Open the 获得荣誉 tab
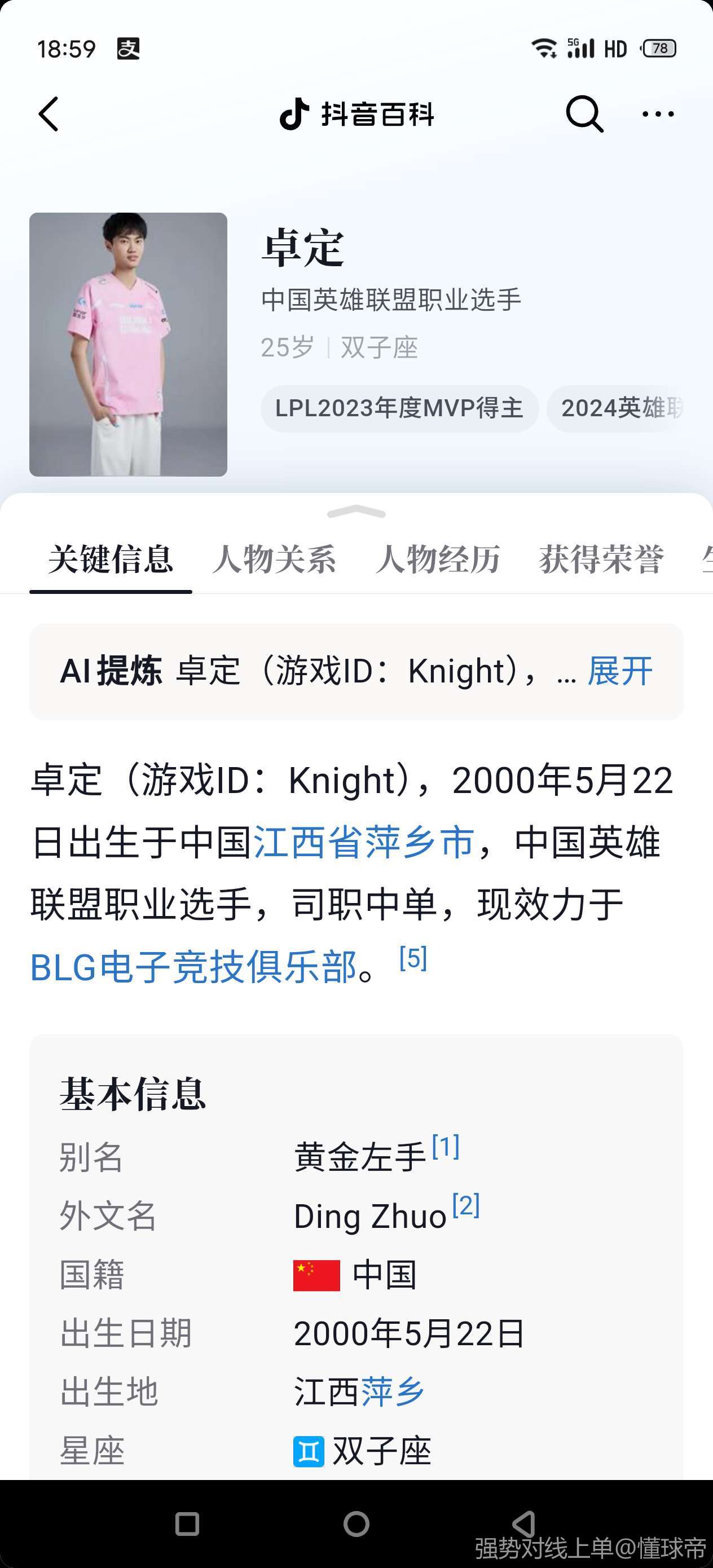Screen dimensions: 713x1568 601,560
